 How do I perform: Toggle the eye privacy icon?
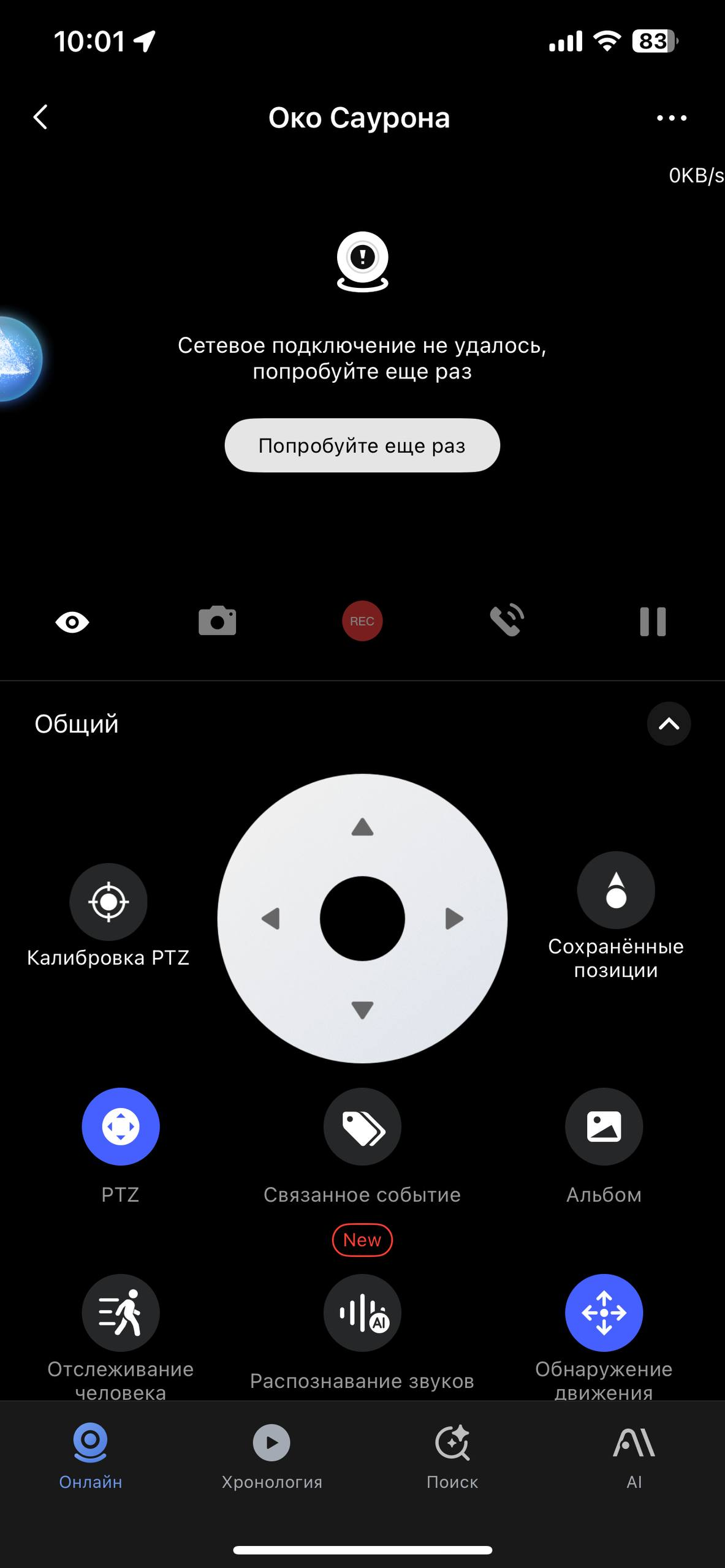(x=72, y=622)
